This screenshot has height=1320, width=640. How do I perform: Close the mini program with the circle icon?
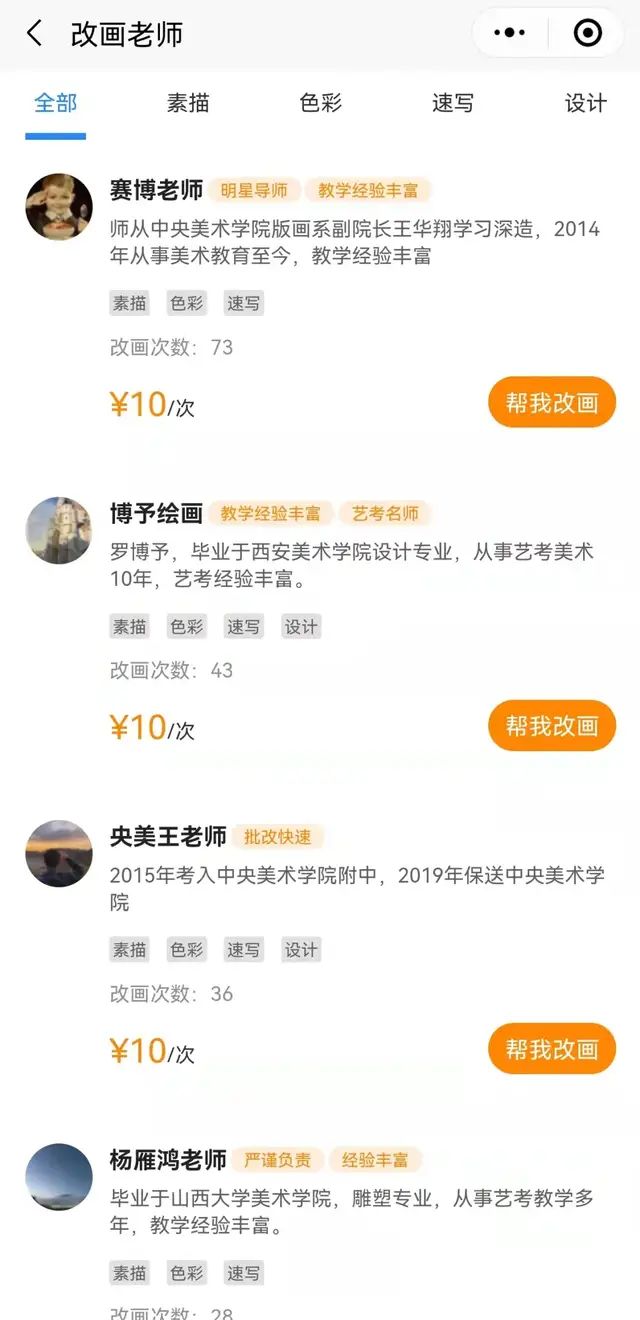[x=587, y=33]
